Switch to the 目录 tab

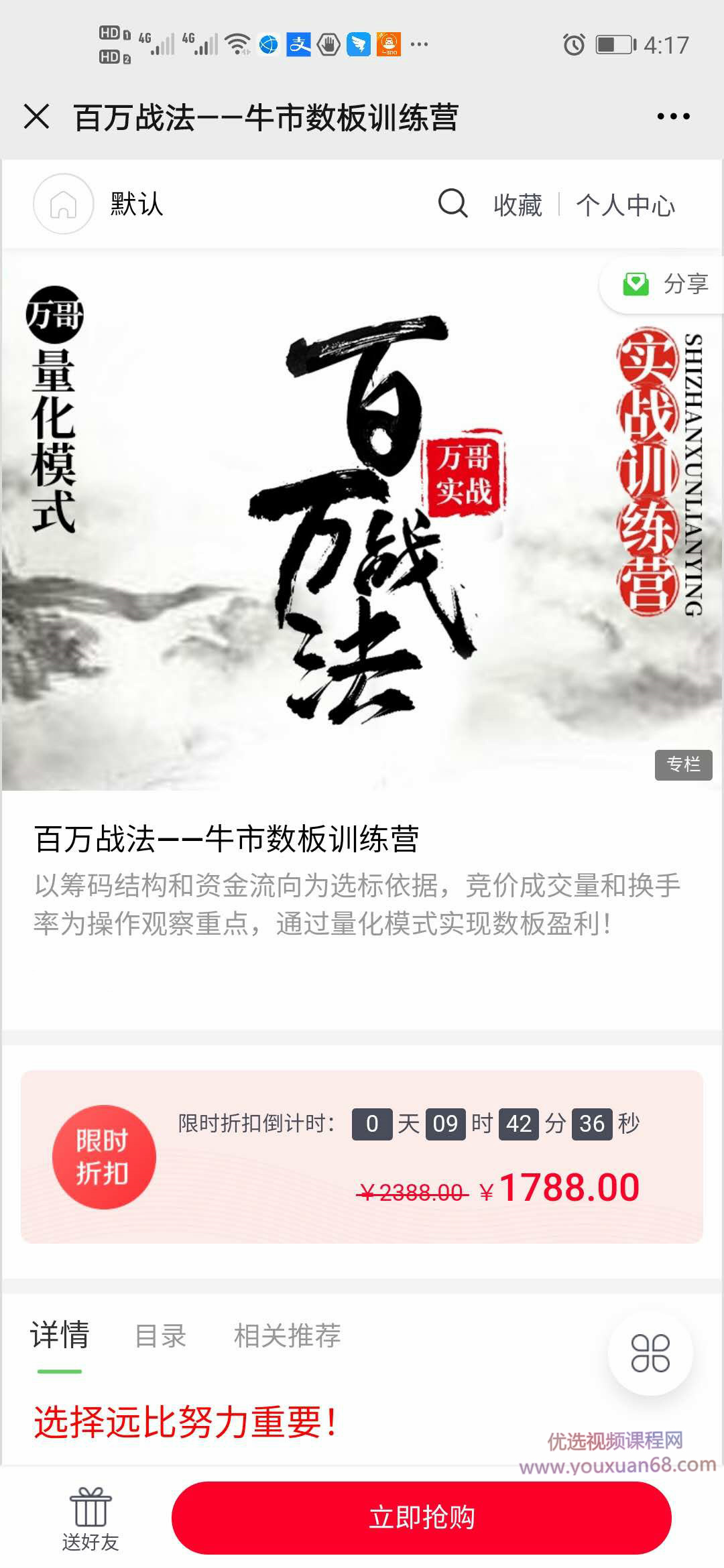[160, 1336]
